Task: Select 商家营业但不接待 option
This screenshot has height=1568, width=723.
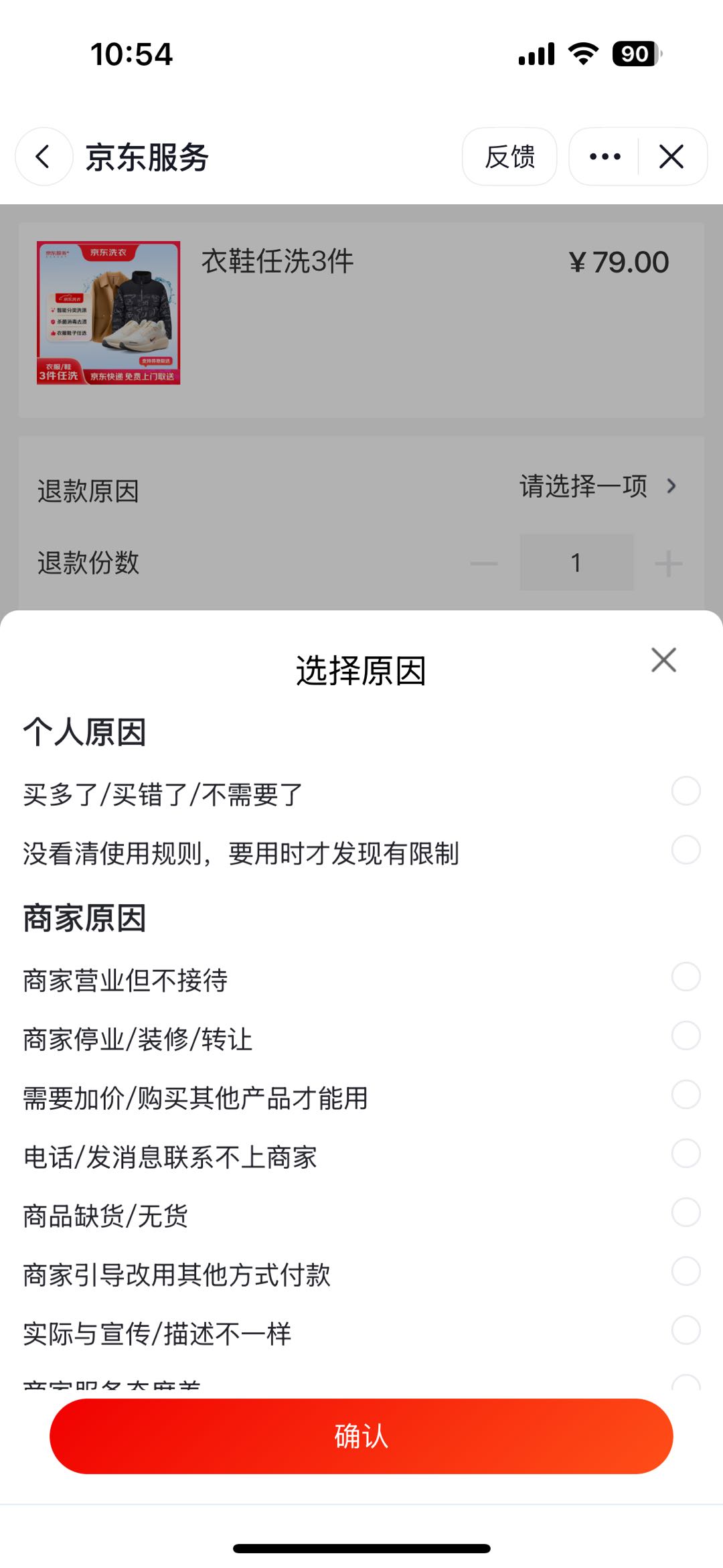Action: (x=686, y=977)
